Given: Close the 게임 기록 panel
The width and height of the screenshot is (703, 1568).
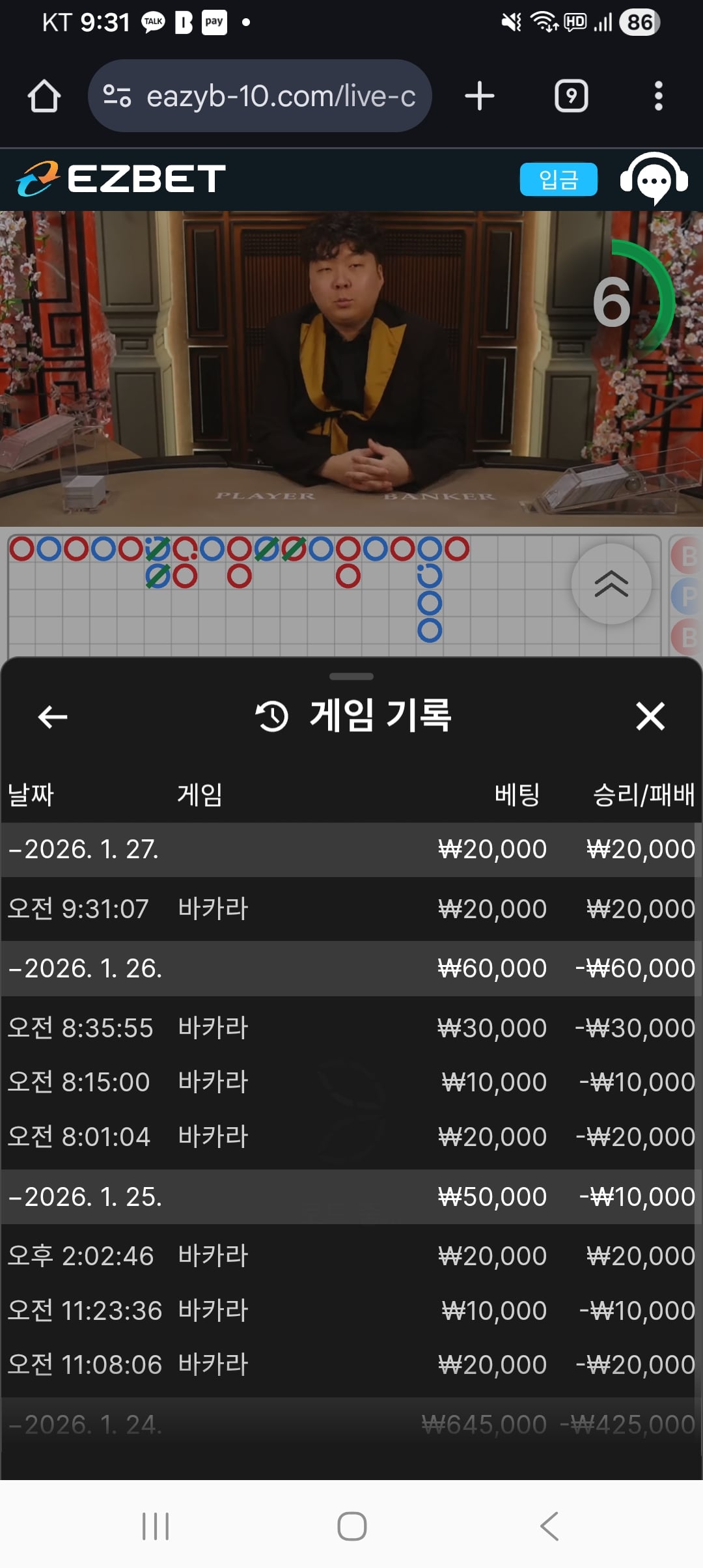Looking at the screenshot, I should click(x=650, y=716).
